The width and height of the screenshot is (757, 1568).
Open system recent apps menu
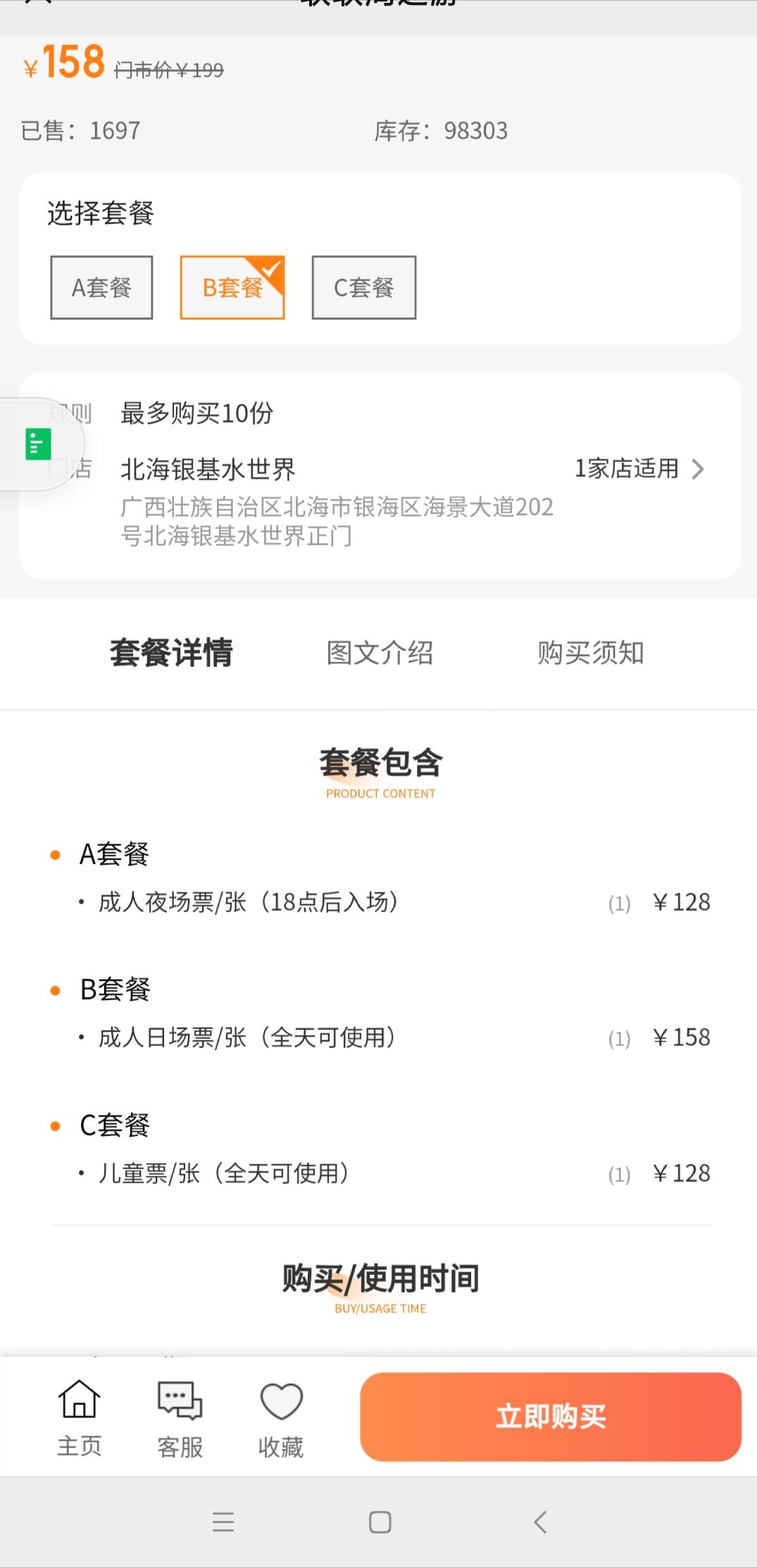coord(223,1522)
